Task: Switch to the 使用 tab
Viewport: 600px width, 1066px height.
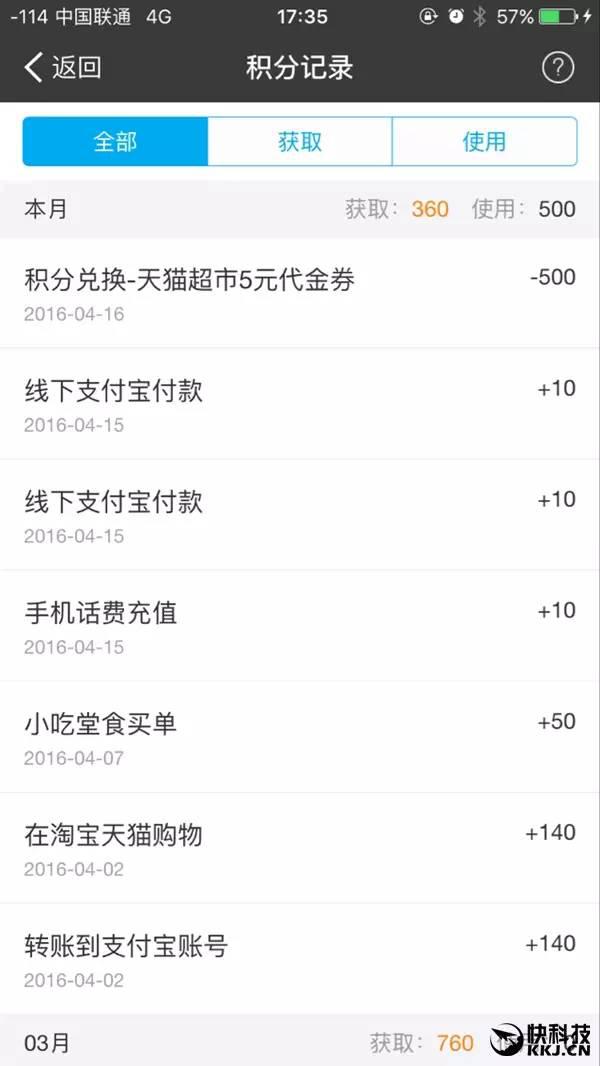Action: click(x=484, y=141)
